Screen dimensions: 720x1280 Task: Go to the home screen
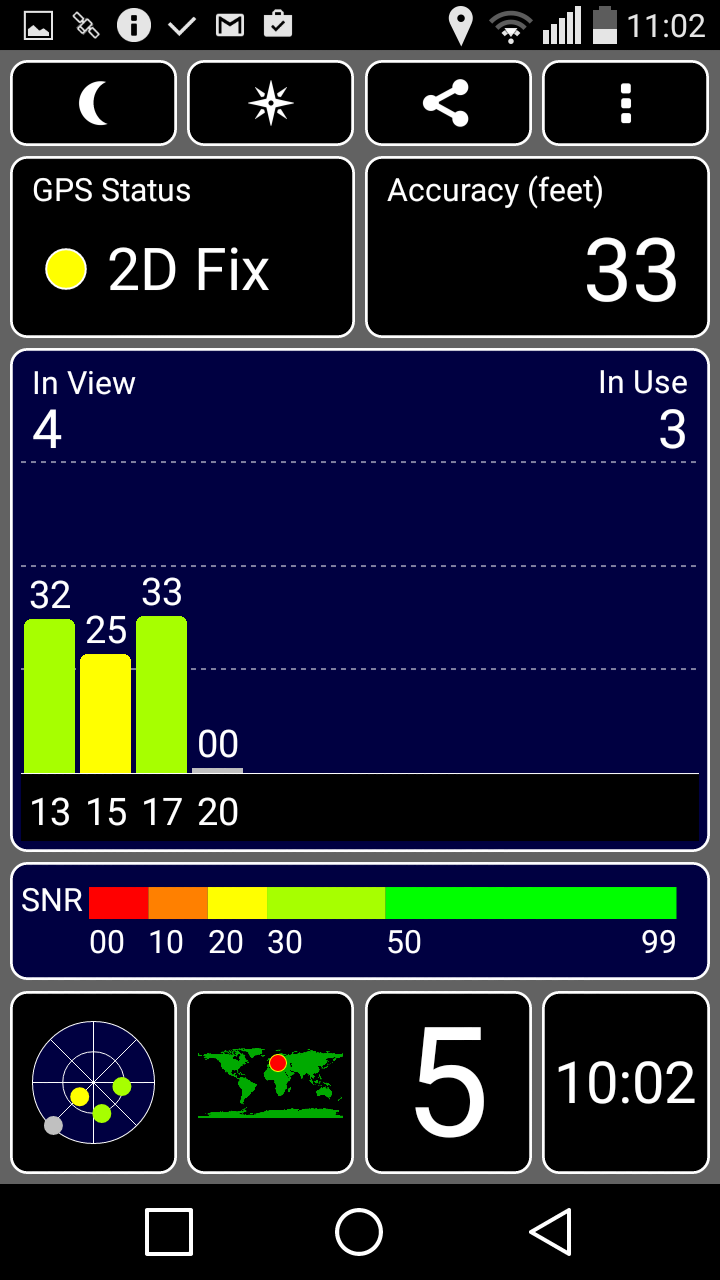pos(359,1231)
